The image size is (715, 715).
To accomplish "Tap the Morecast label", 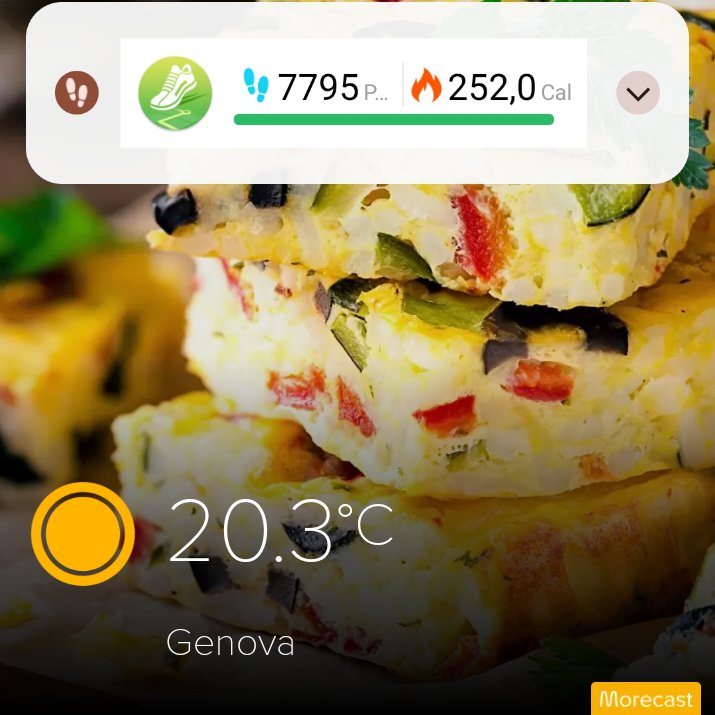I will [x=646, y=699].
